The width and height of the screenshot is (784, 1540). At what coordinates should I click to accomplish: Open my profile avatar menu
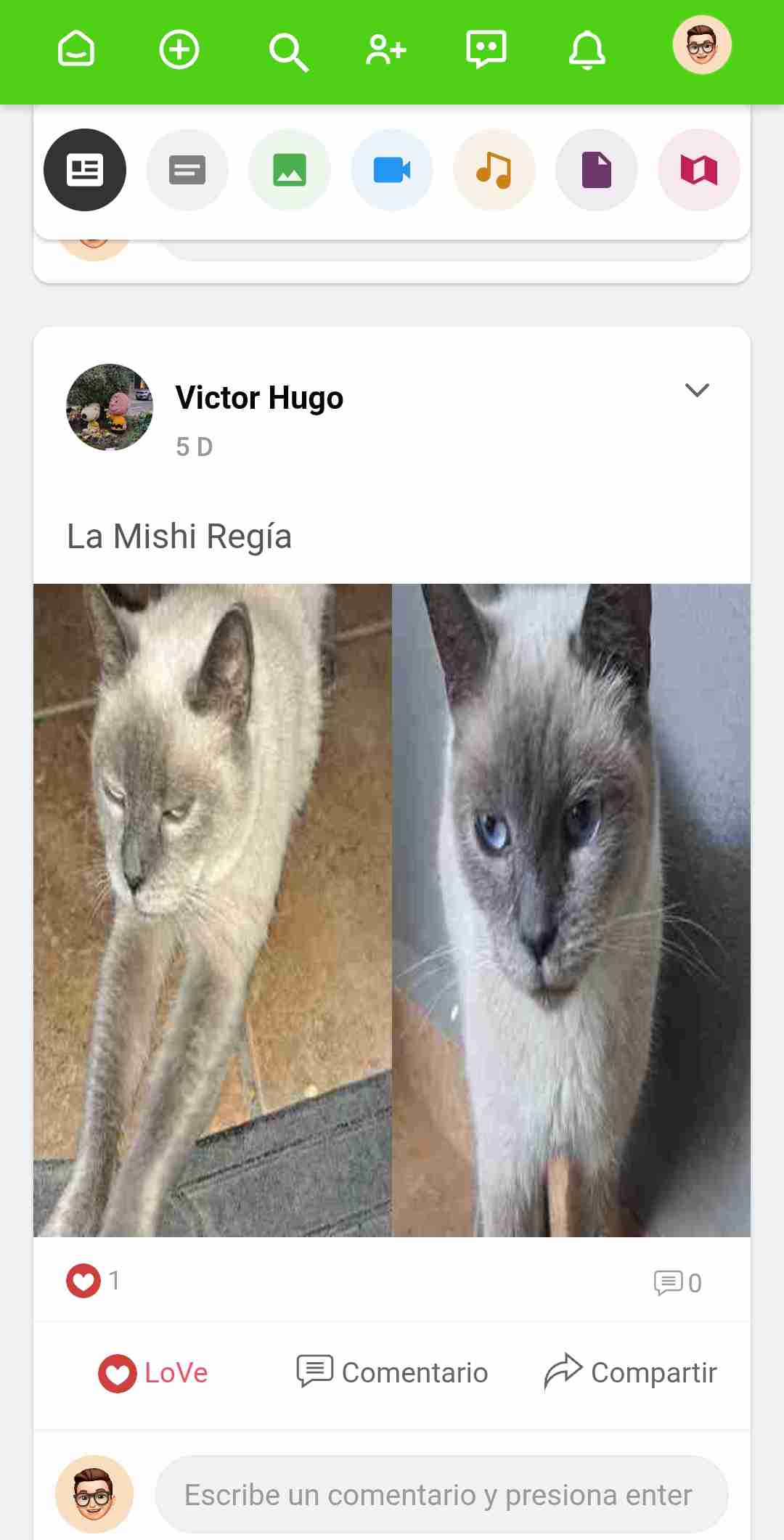pos(701,45)
